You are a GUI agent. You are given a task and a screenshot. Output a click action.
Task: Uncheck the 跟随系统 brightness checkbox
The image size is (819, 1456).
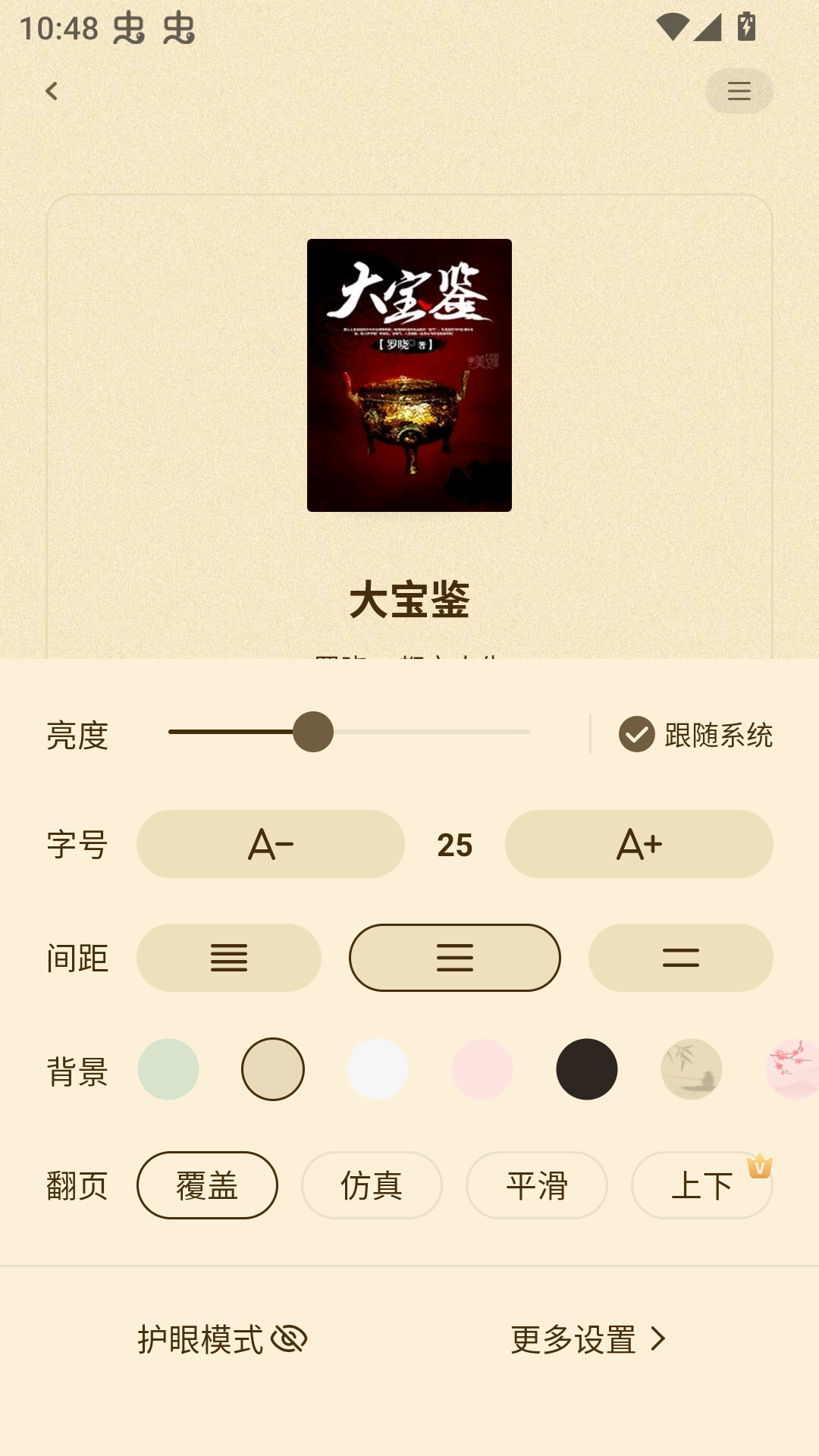click(x=637, y=733)
